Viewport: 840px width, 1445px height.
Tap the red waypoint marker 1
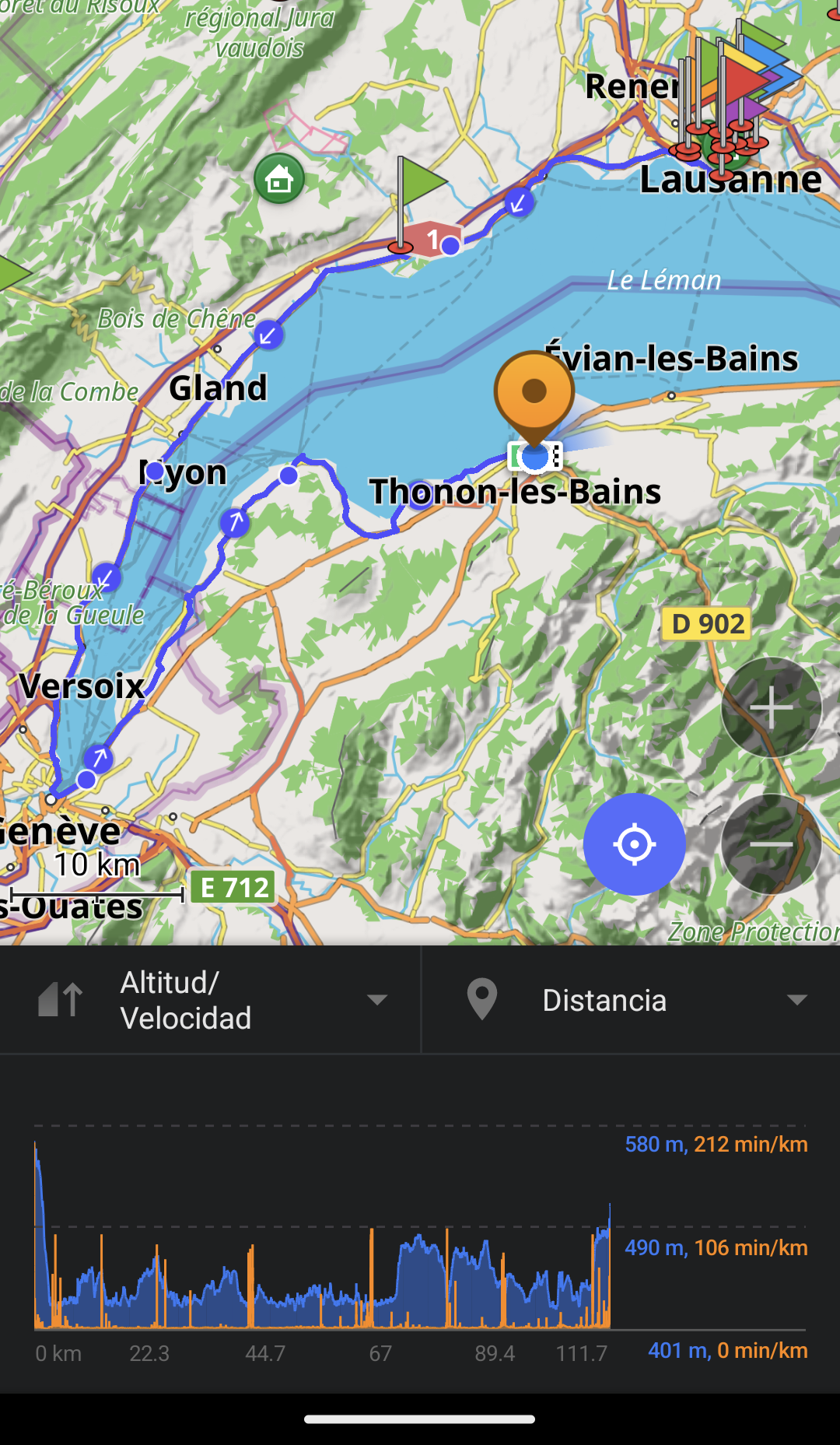click(430, 239)
